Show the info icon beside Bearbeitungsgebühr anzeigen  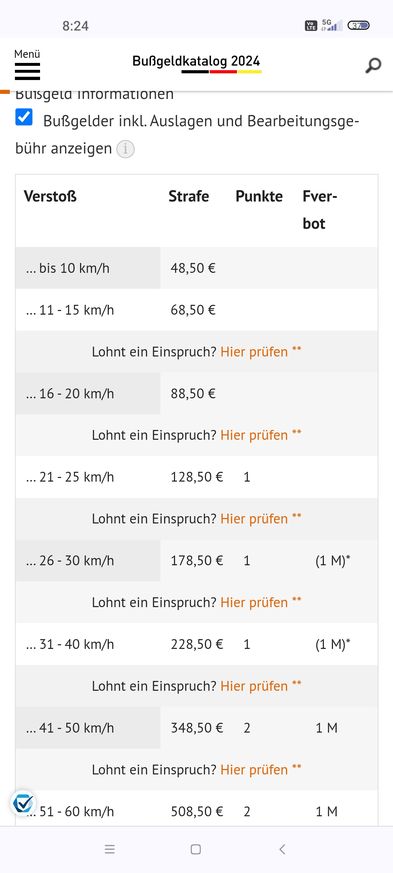point(125,149)
